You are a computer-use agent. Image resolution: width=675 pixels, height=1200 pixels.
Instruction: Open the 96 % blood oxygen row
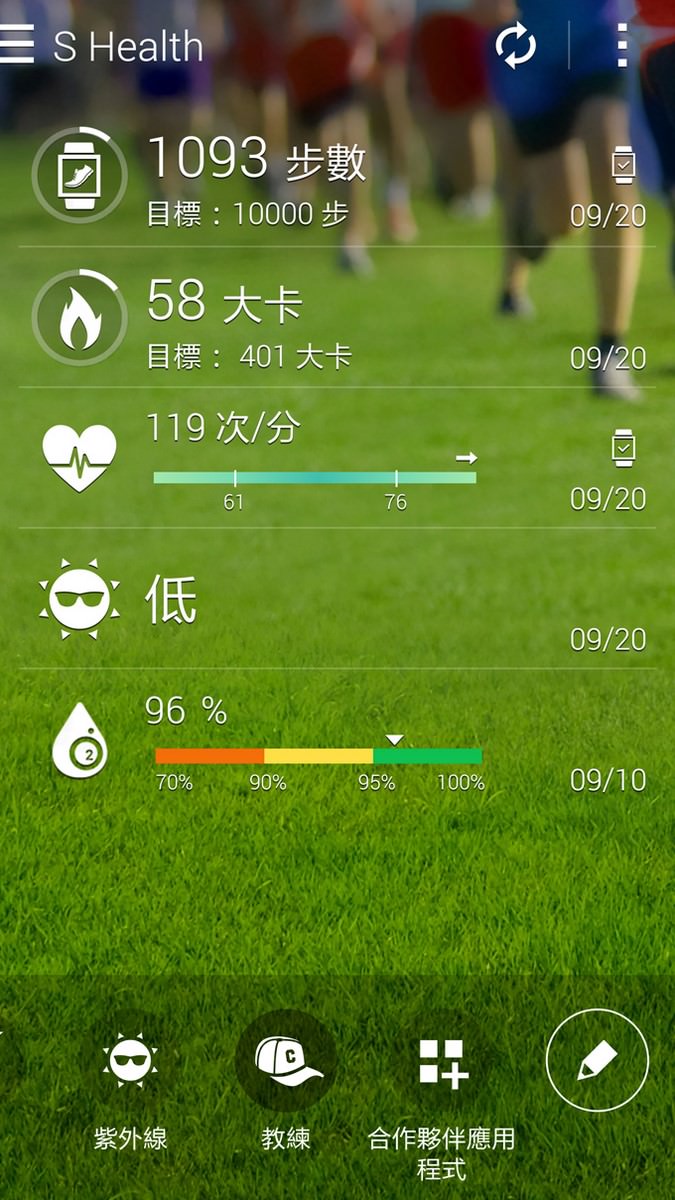338,740
